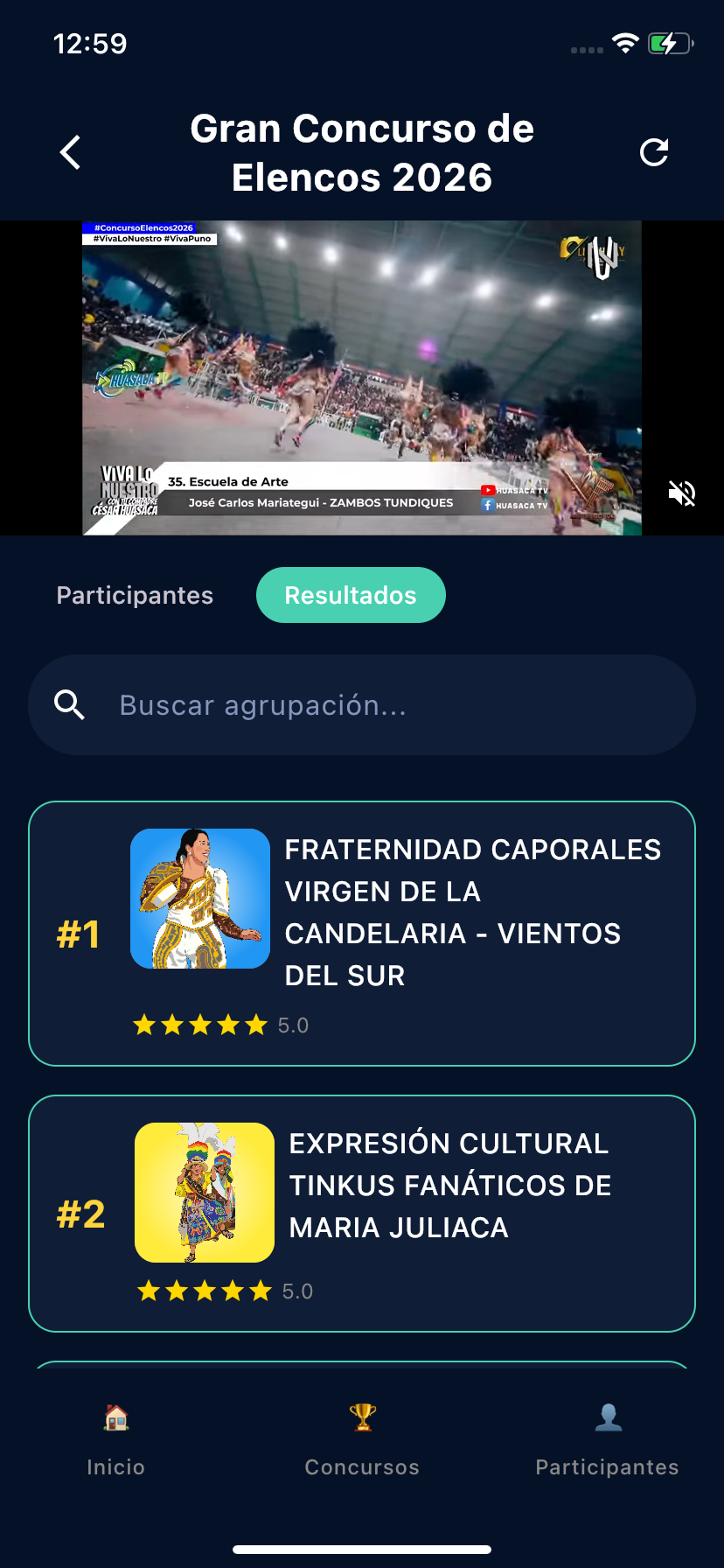Open Participantes in the bottom navigation
This screenshot has height=1568, width=724.
[608, 1439]
